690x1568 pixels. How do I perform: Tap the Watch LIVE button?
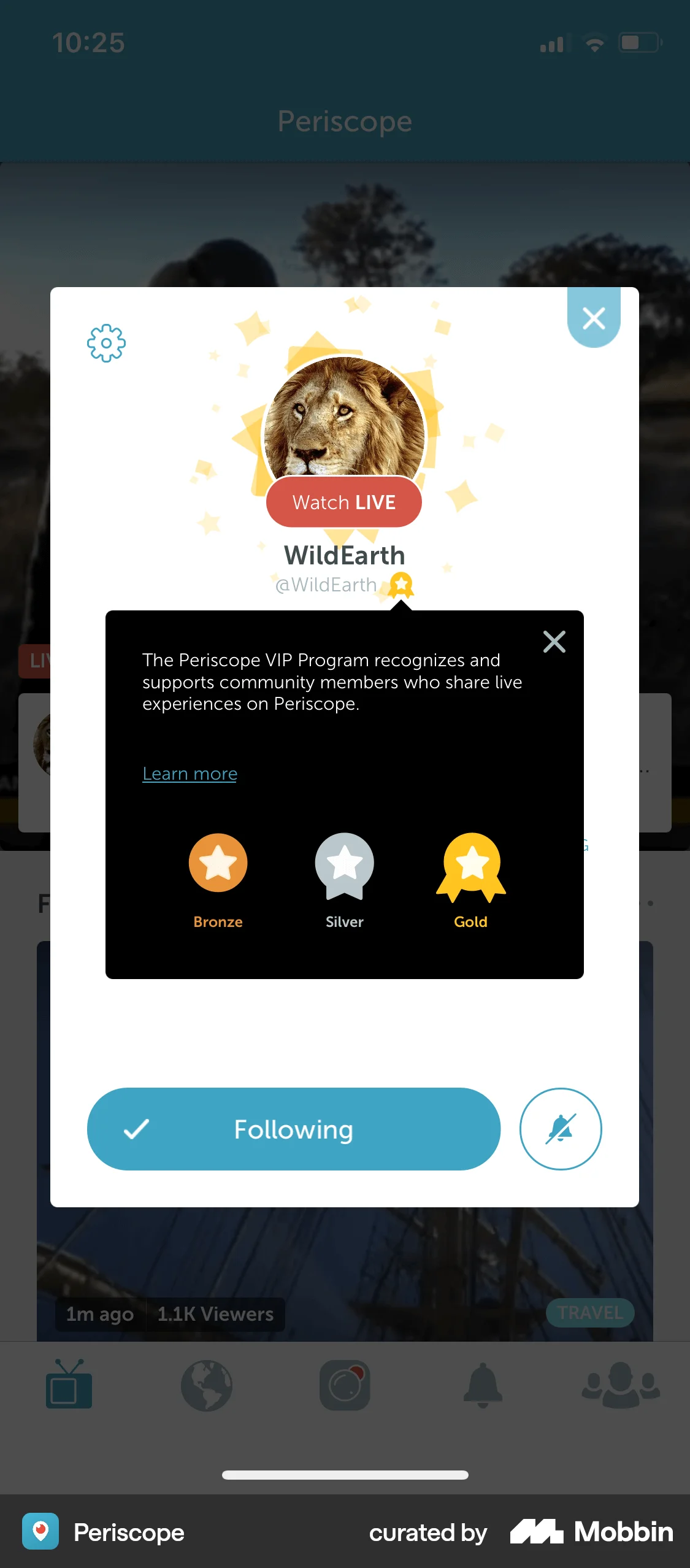point(343,502)
